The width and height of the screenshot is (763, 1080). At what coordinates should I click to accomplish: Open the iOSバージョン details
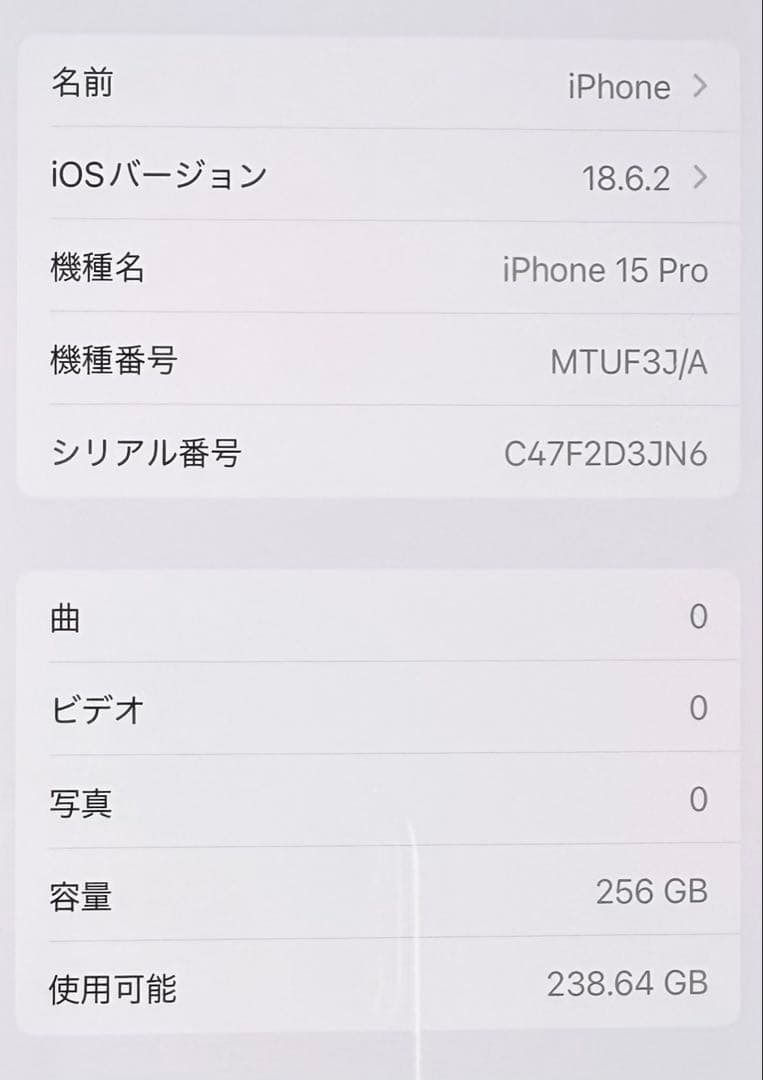pyautogui.click(x=380, y=176)
